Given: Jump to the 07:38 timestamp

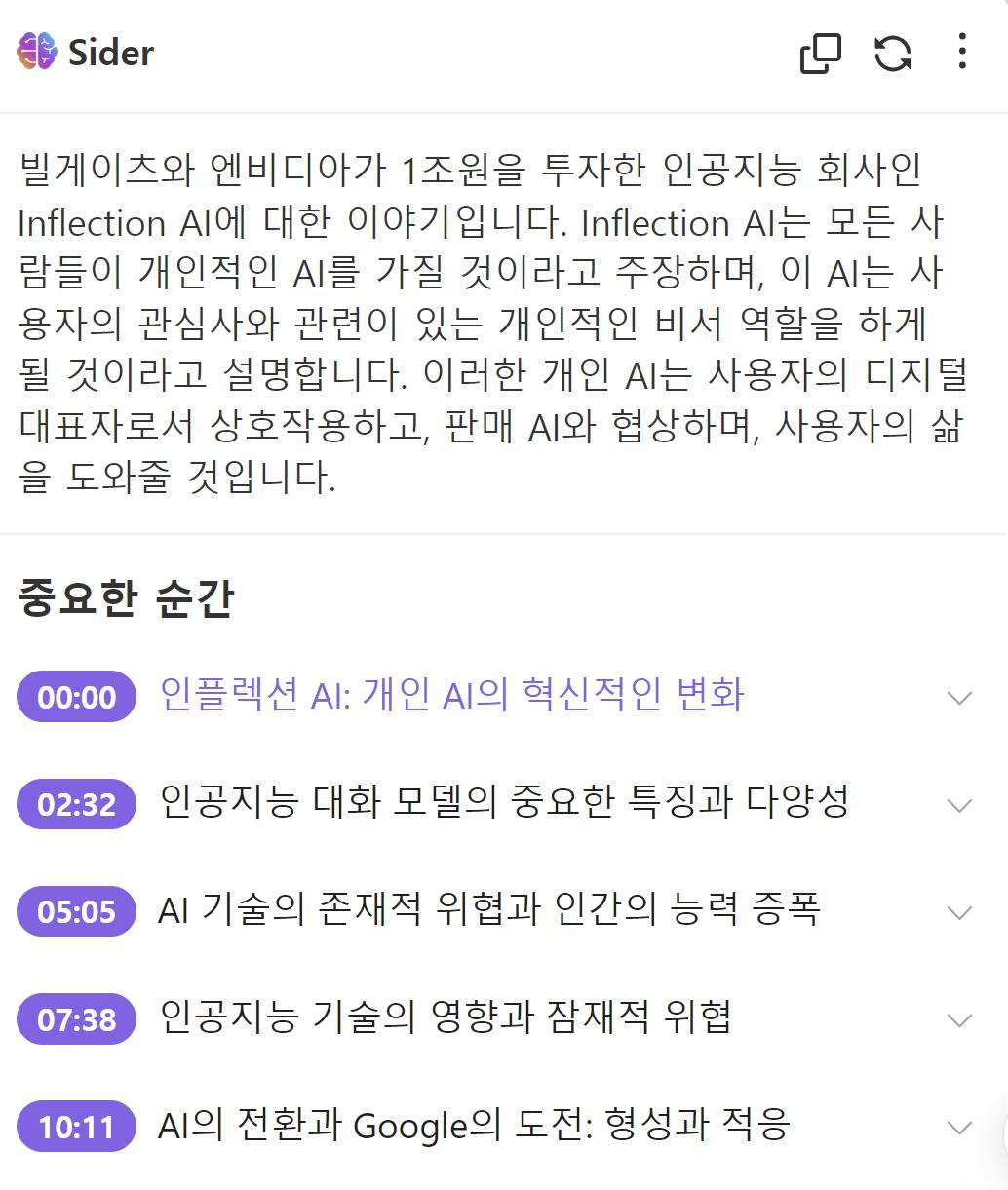Looking at the screenshot, I should pyautogui.click(x=76, y=1019).
